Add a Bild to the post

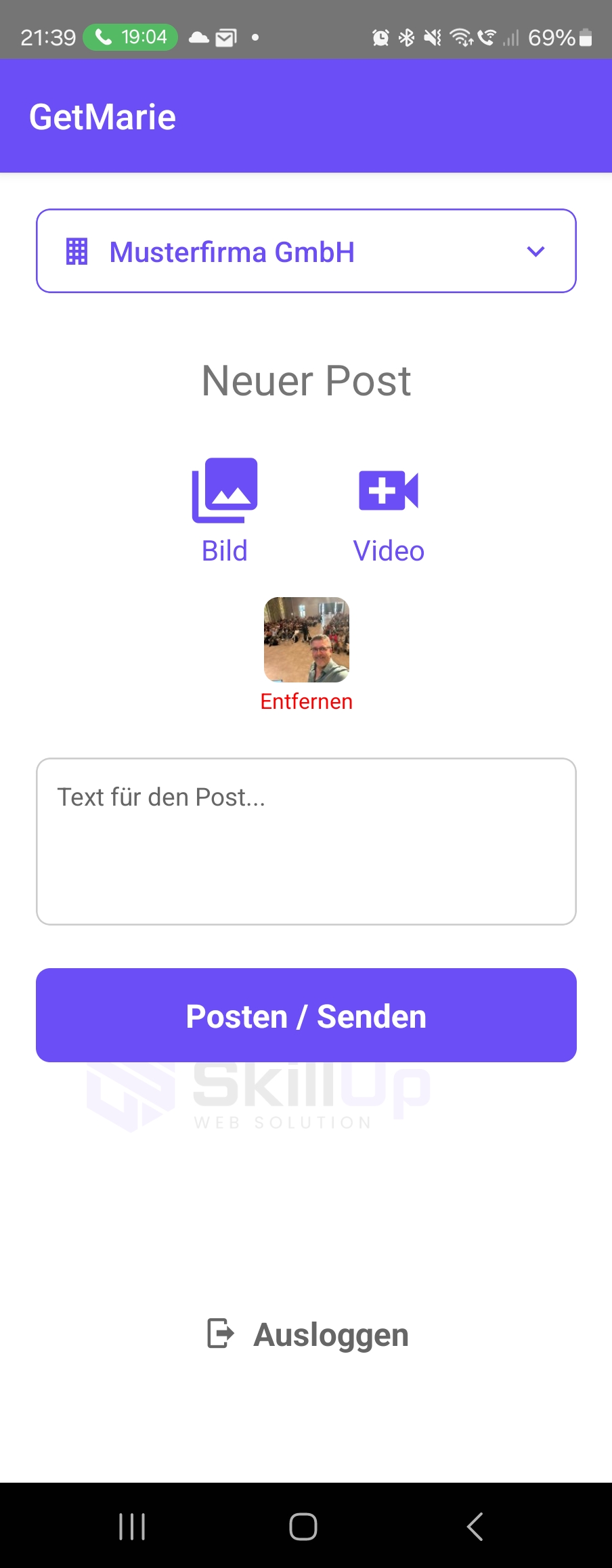click(x=225, y=509)
